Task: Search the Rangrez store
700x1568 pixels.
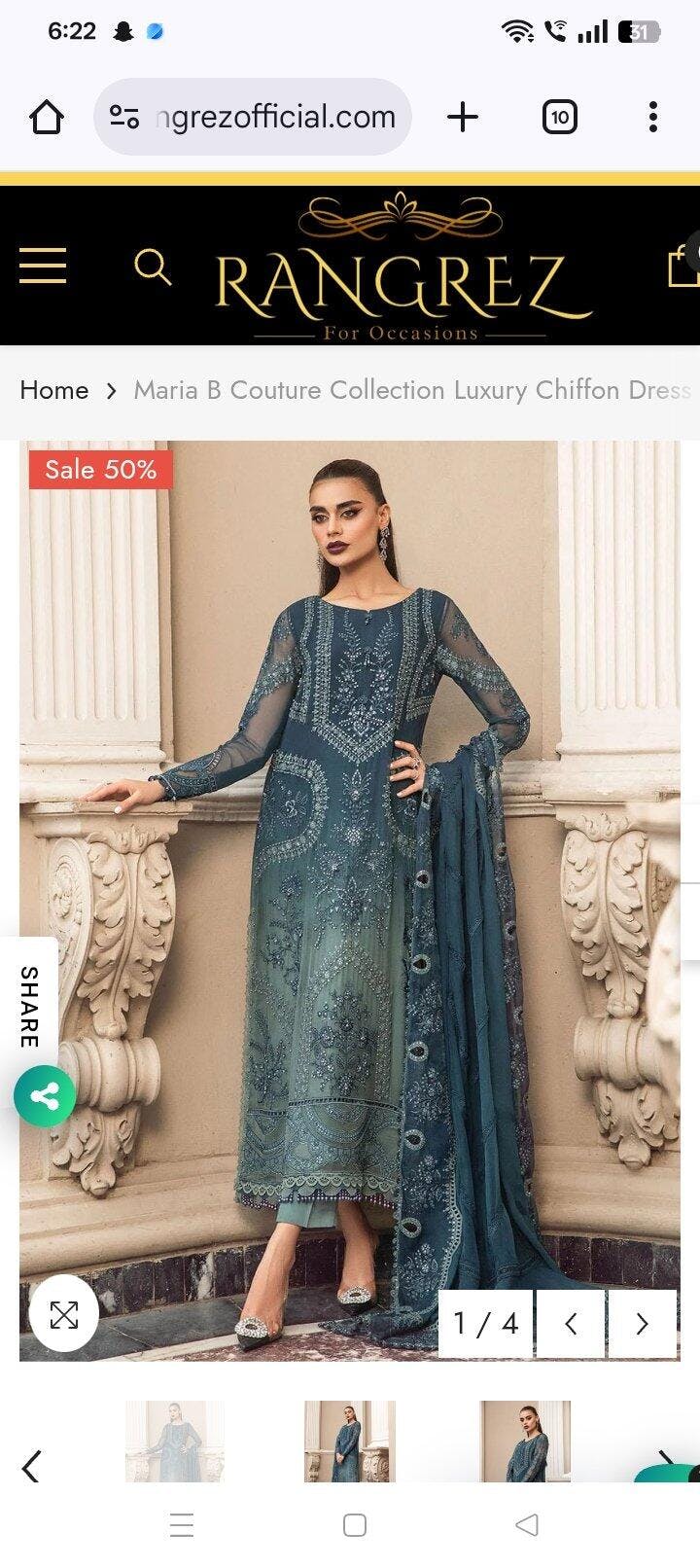Action: coord(152,266)
